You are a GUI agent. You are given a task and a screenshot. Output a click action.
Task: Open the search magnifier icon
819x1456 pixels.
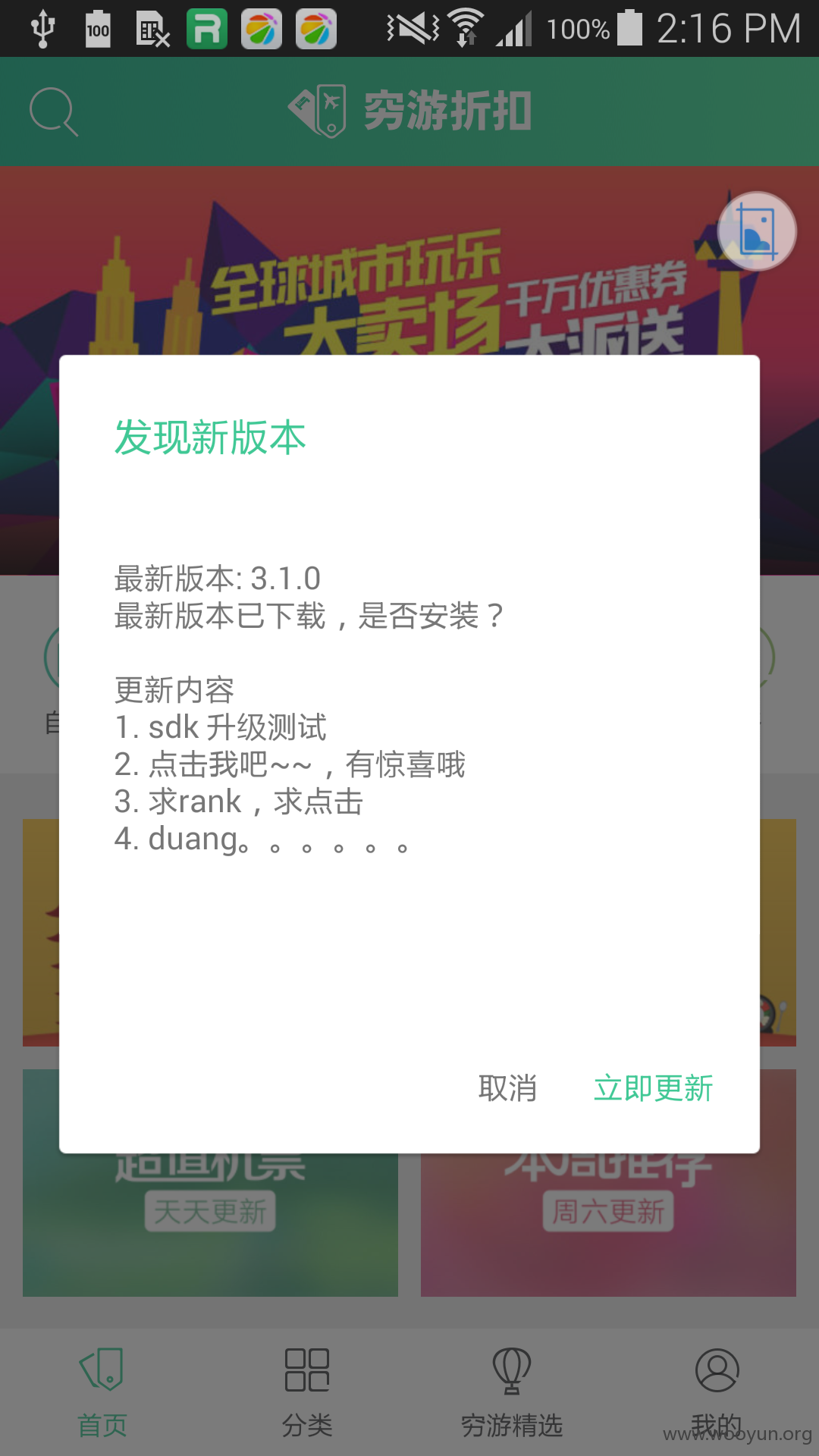point(53,112)
